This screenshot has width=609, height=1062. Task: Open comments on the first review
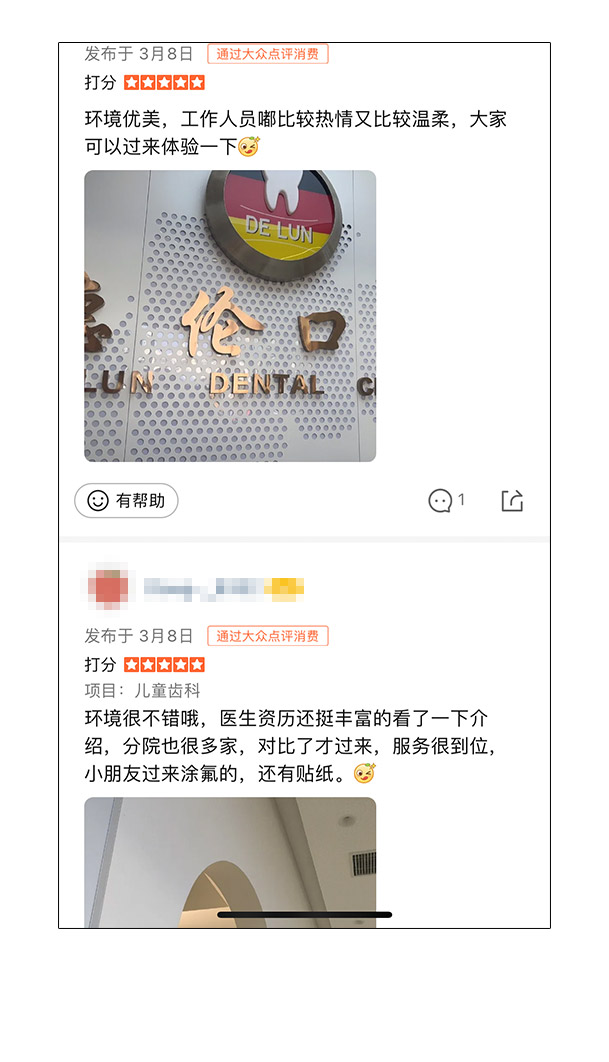[446, 501]
